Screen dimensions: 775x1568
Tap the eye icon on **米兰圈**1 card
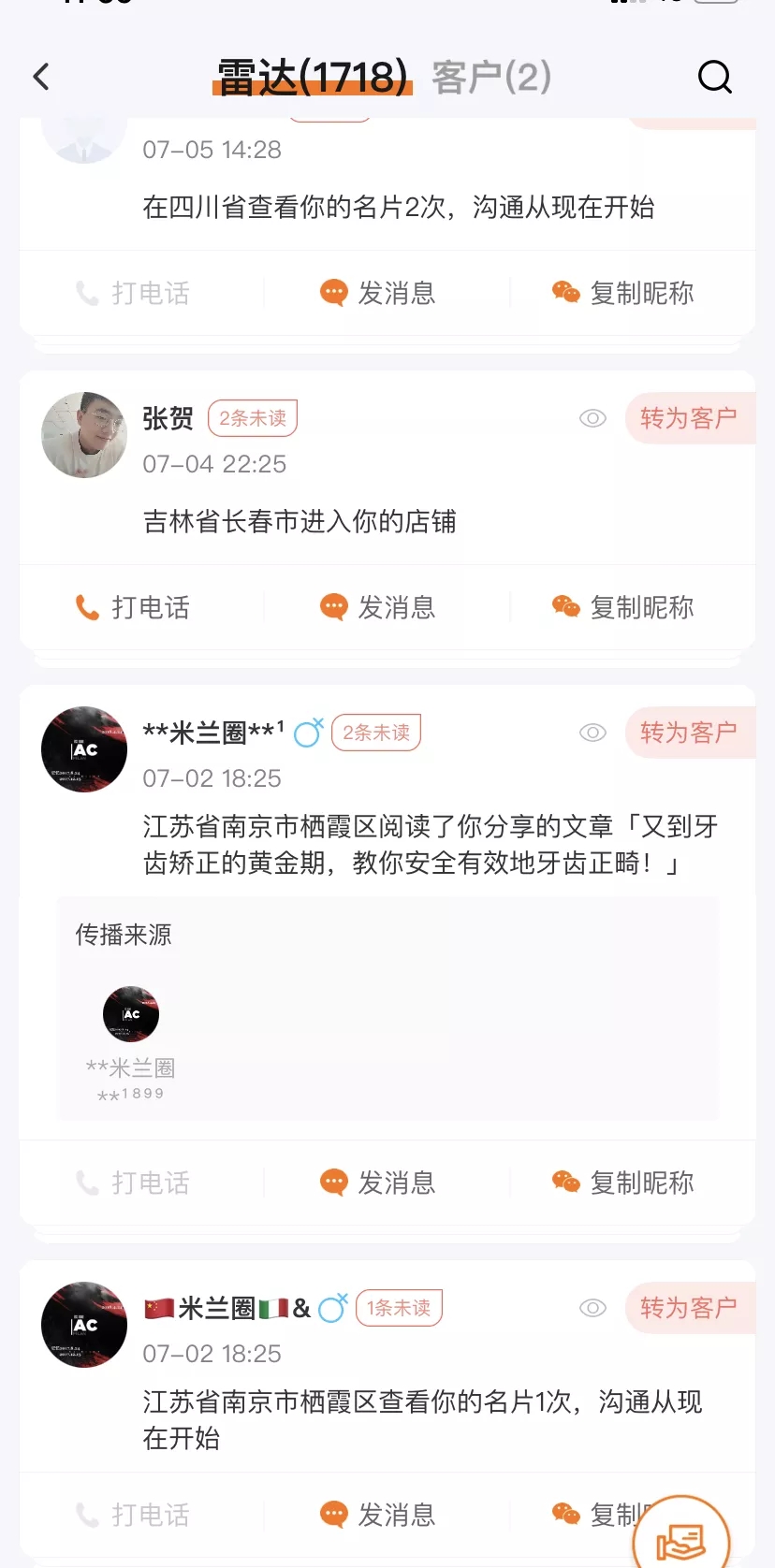[592, 733]
